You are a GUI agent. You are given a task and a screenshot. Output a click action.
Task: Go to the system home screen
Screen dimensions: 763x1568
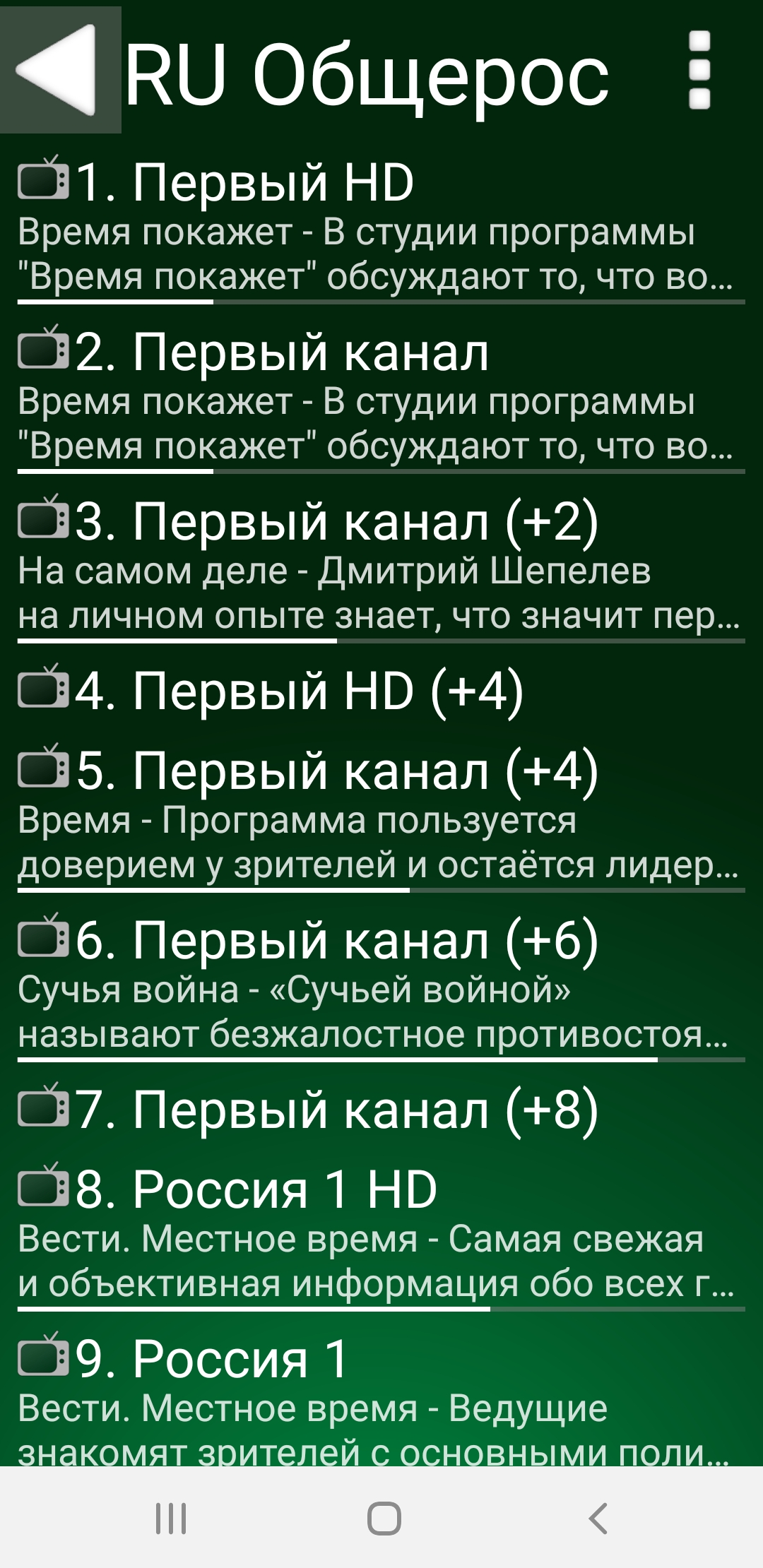[x=384, y=1518]
